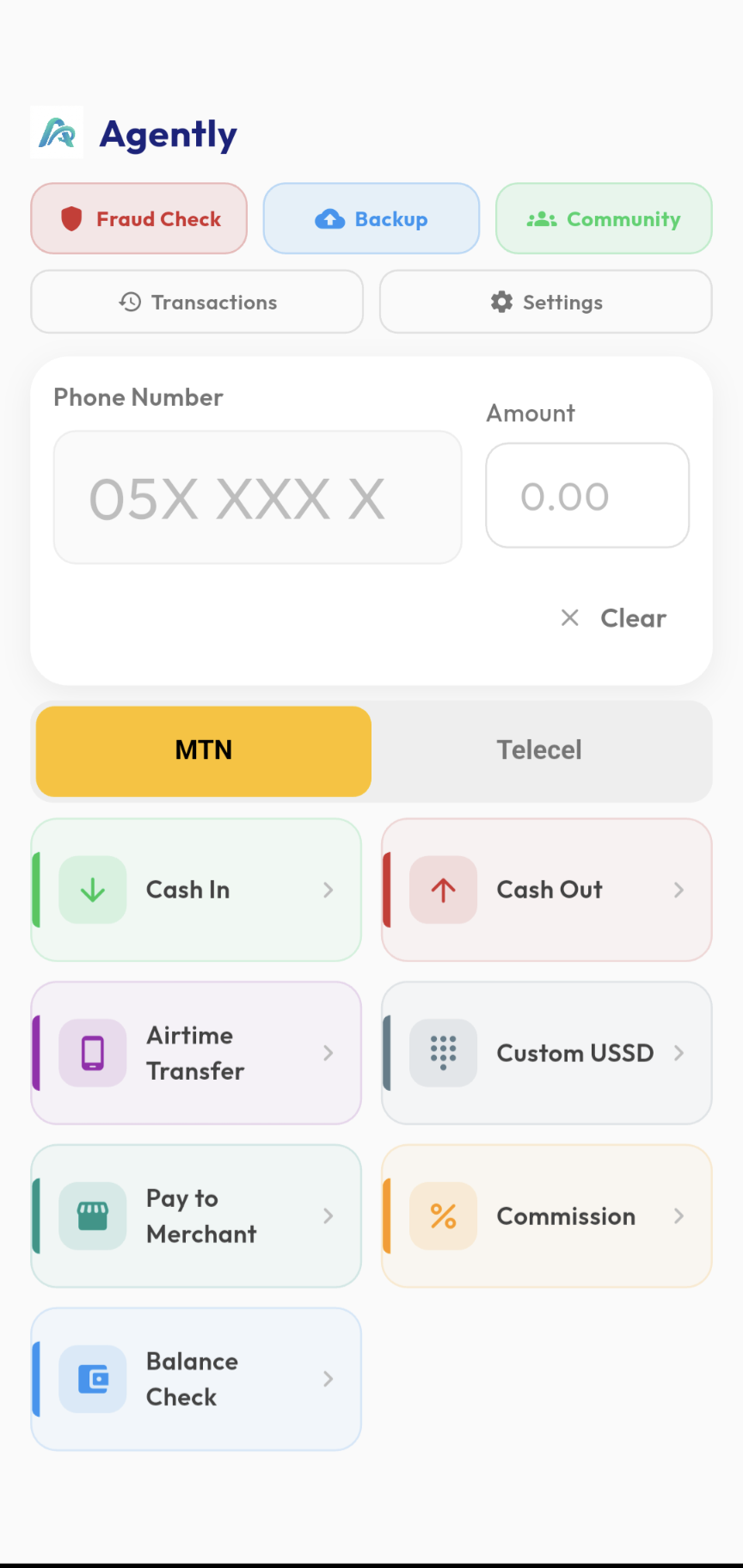Screen dimensions: 743x1568
Task: Run a Balance Check
Action: point(196,1379)
